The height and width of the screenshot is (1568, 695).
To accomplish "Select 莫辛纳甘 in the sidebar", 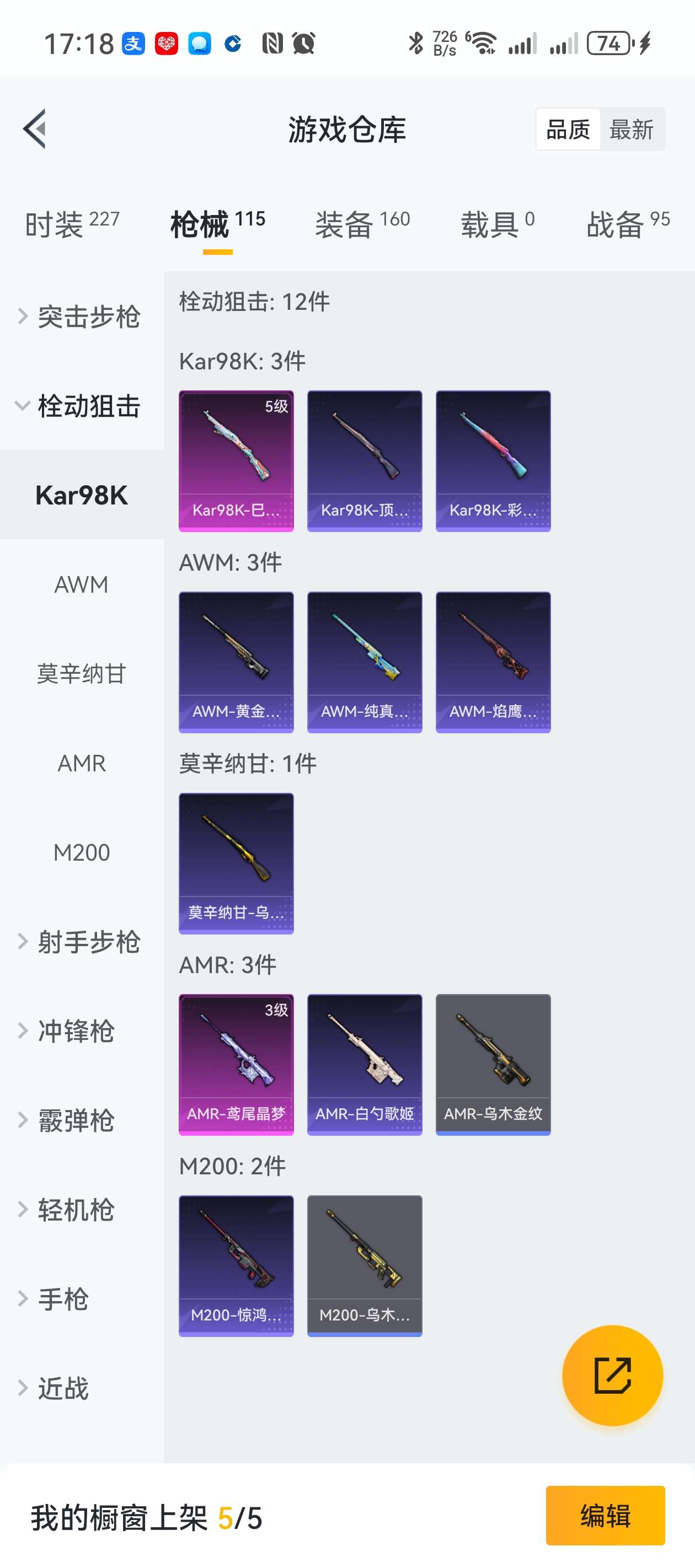I will pos(82,674).
